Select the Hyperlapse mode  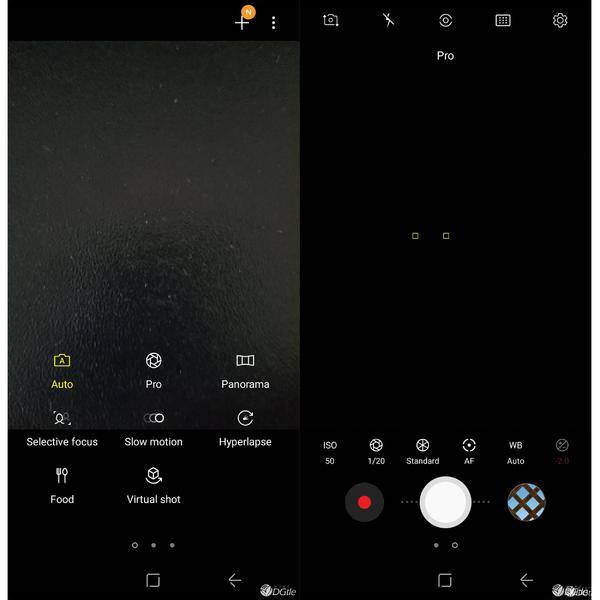pyautogui.click(x=245, y=428)
